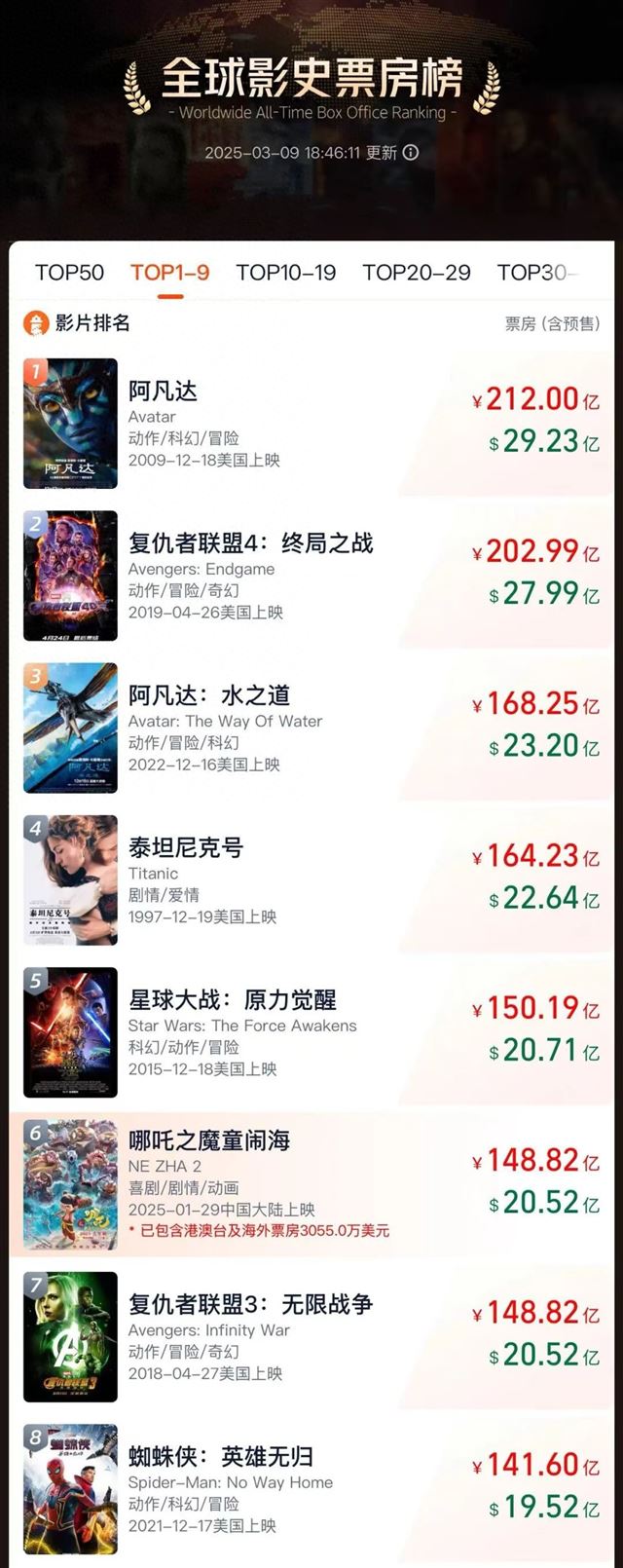The height and width of the screenshot is (1568, 623).
Task: Switch to the TOP10-19 tab
Action: (x=286, y=273)
